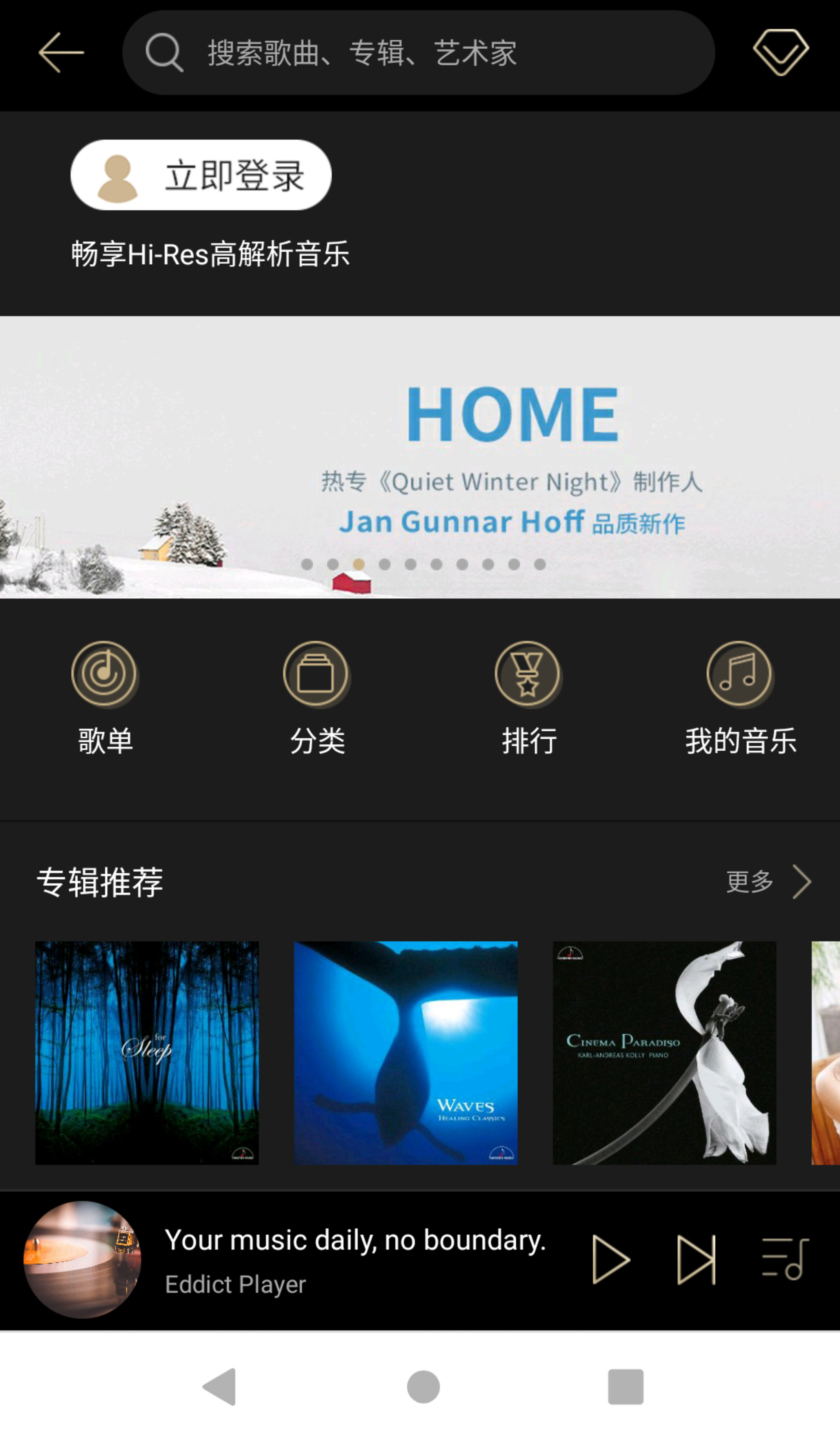View 更多 recommended albums
The height and width of the screenshot is (1443, 840).
767,882
